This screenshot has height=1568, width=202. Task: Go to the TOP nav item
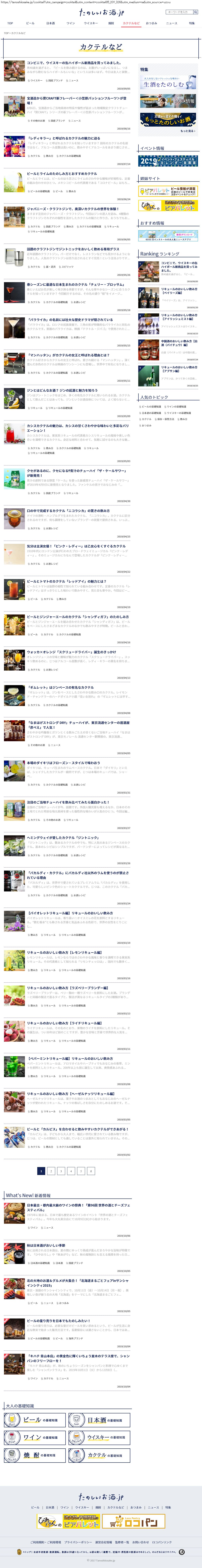click(x=10, y=23)
